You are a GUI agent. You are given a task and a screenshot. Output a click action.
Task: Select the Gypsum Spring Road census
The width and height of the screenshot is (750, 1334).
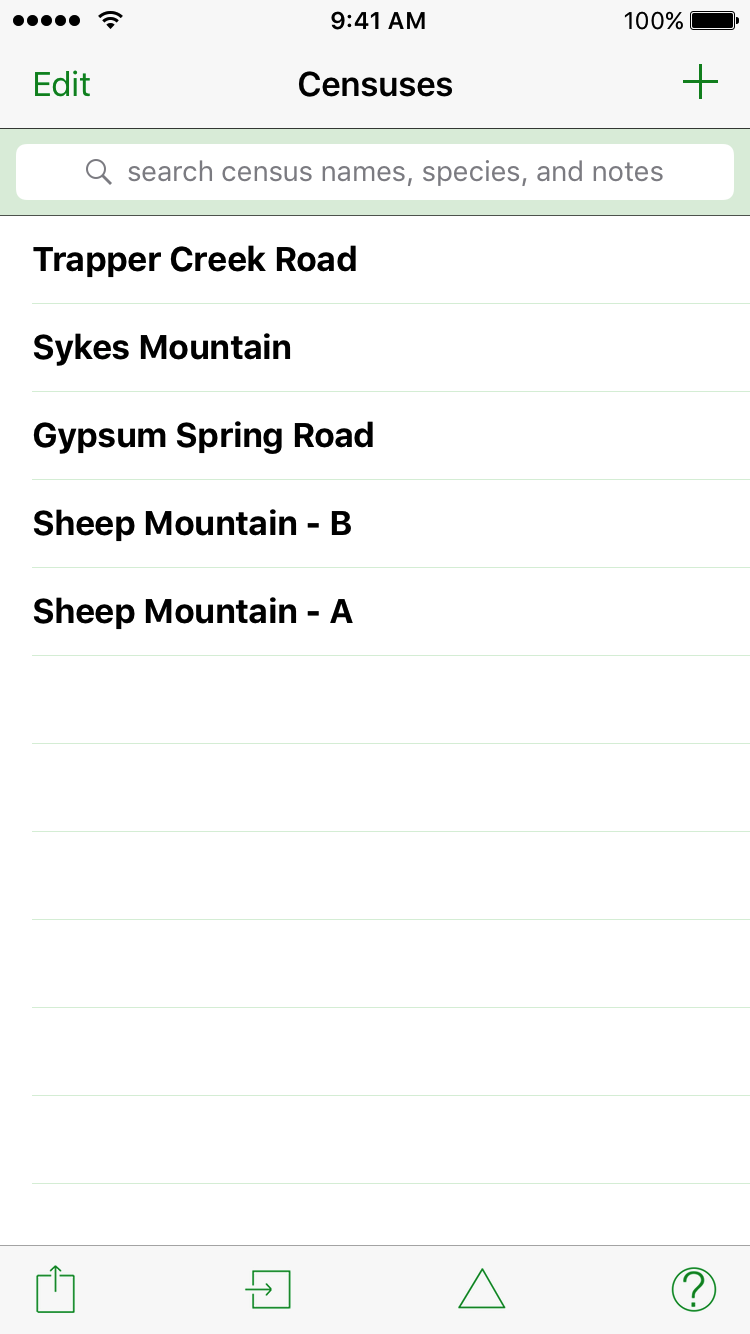point(203,436)
